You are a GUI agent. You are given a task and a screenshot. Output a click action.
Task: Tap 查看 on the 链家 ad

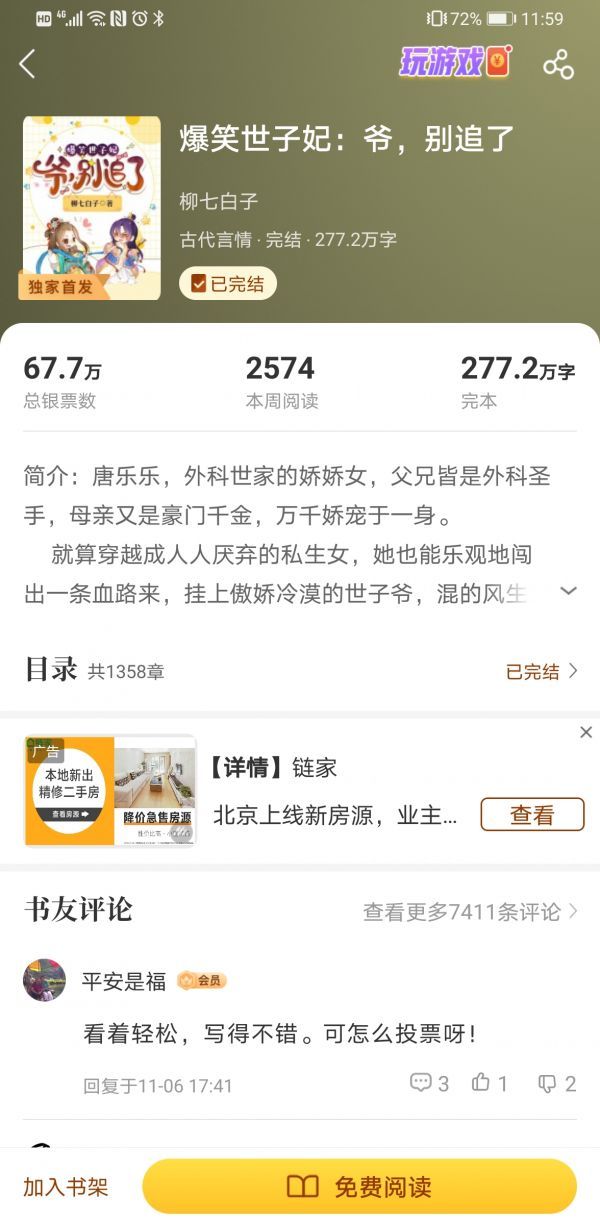pyautogui.click(x=532, y=815)
